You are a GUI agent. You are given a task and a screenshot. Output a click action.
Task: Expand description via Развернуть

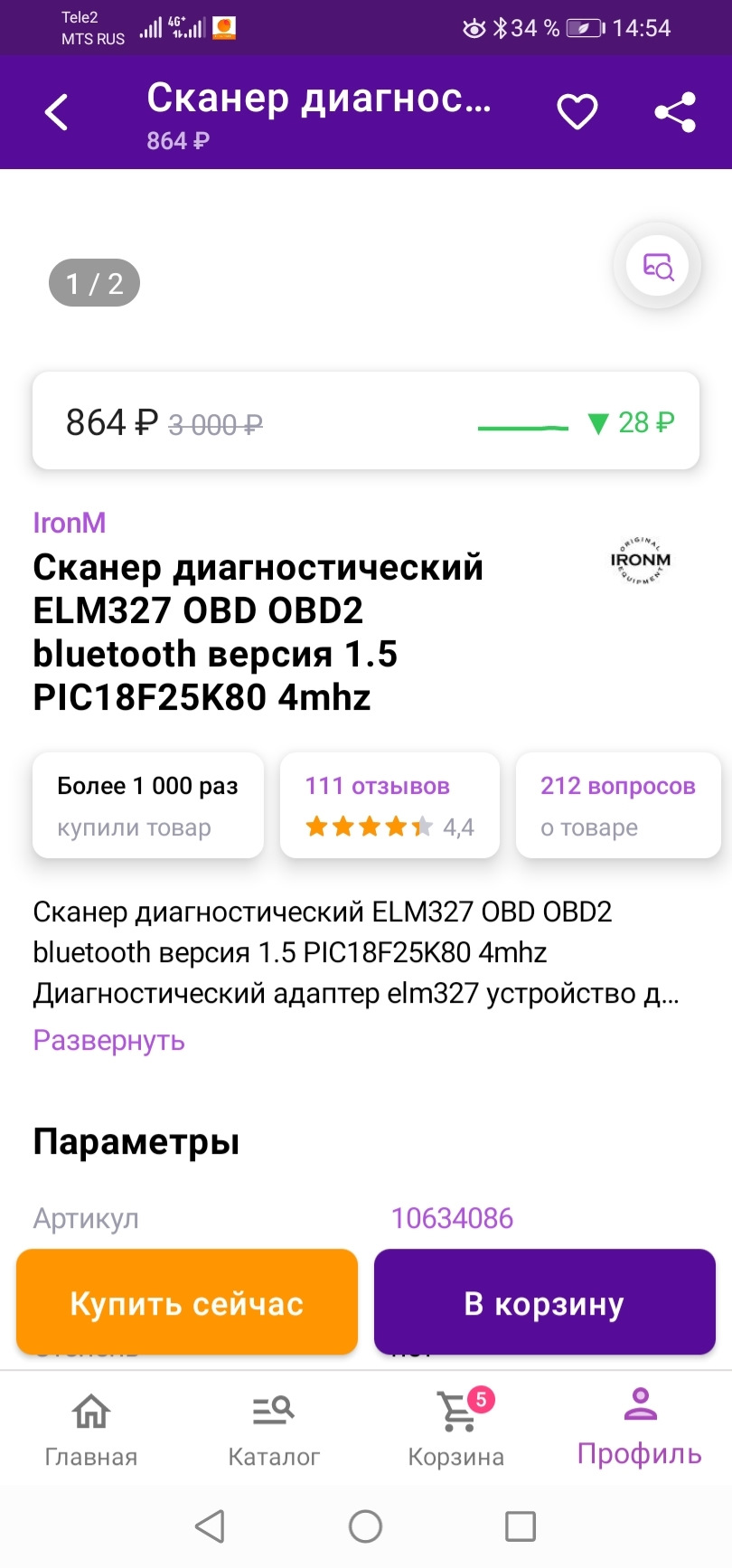(108, 1040)
